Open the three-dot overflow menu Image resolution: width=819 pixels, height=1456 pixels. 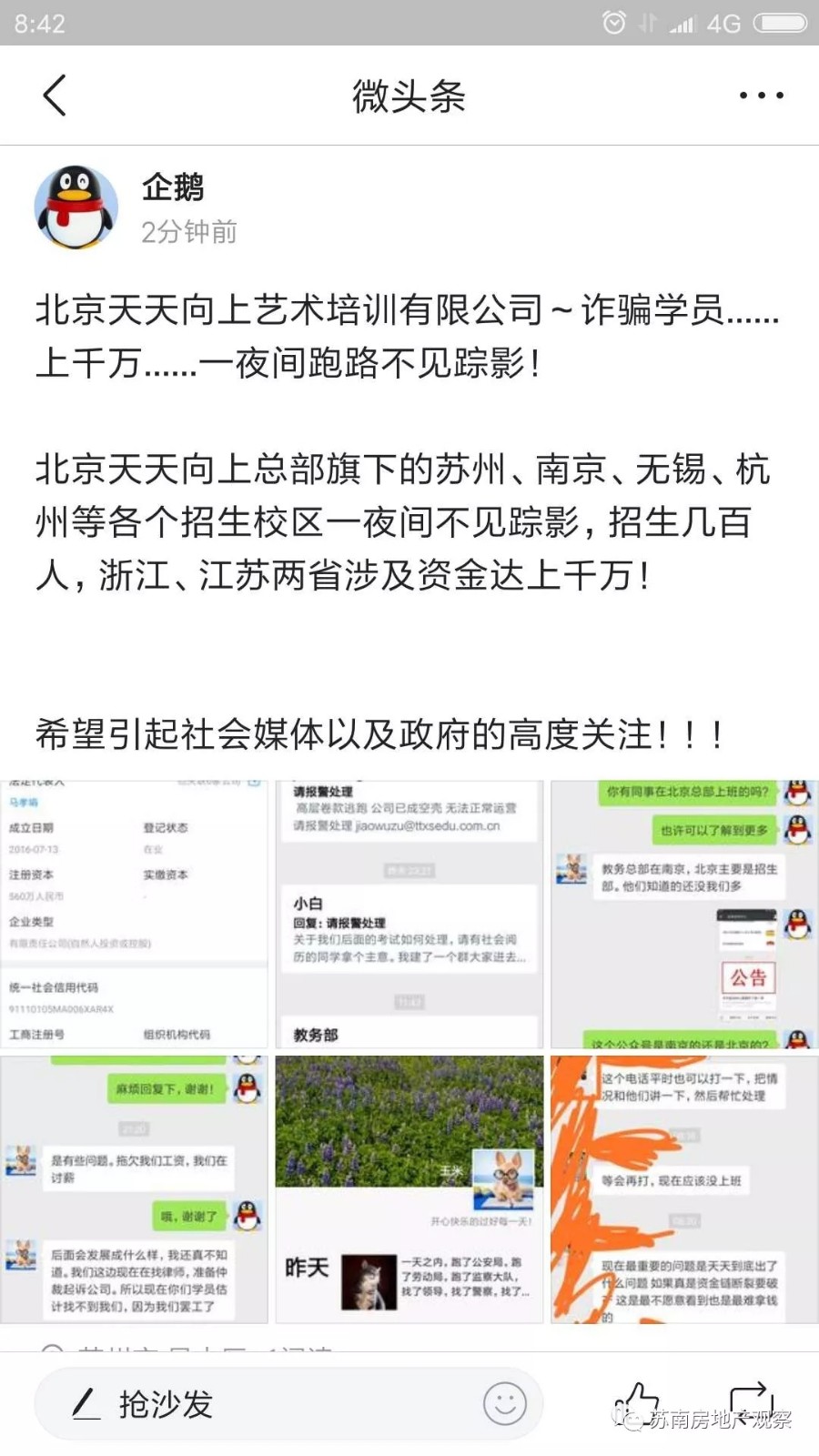(x=761, y=95)
